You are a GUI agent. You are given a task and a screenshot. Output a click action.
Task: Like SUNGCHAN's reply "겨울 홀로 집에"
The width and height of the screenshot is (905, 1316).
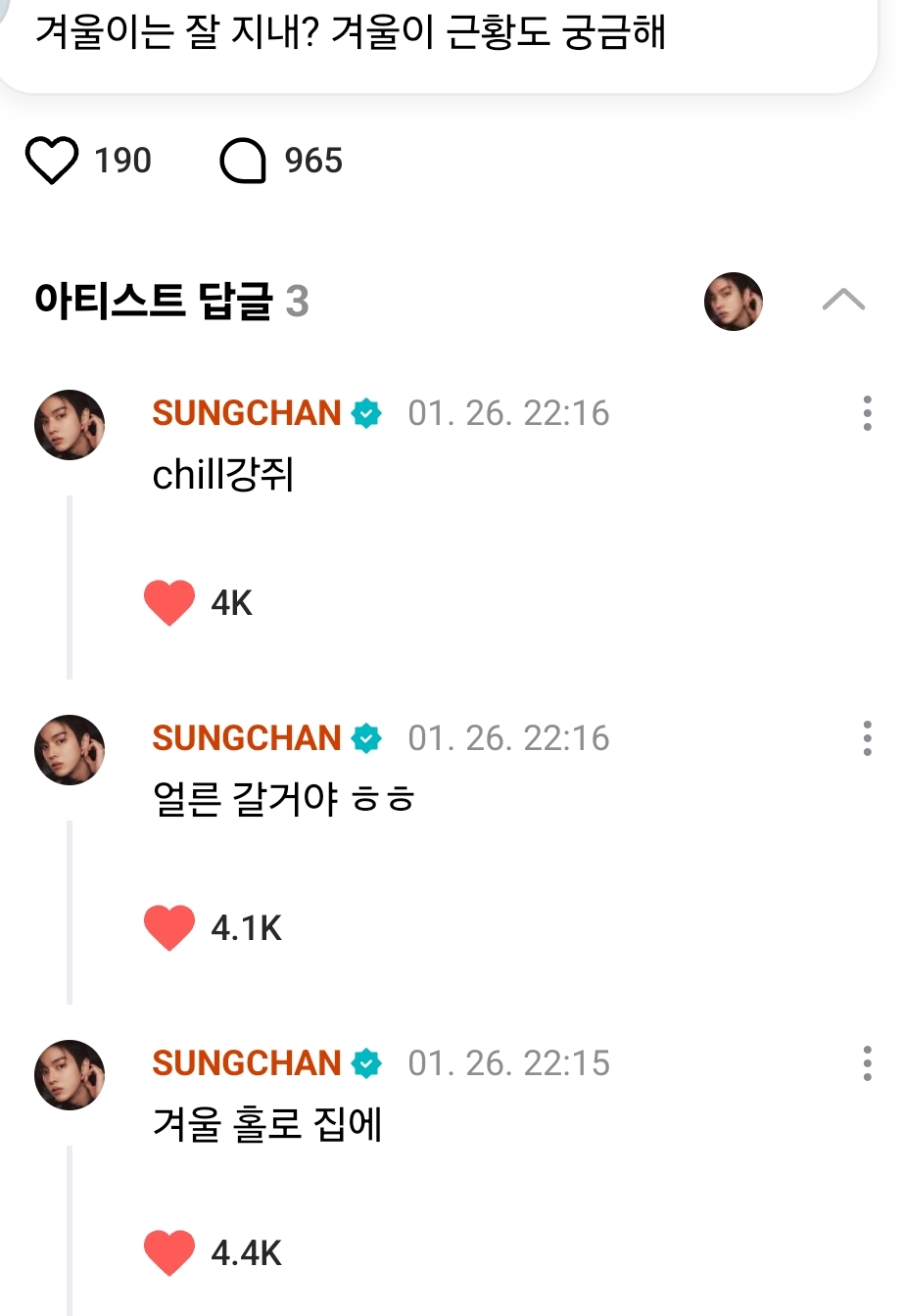[x=169, y=1252]
